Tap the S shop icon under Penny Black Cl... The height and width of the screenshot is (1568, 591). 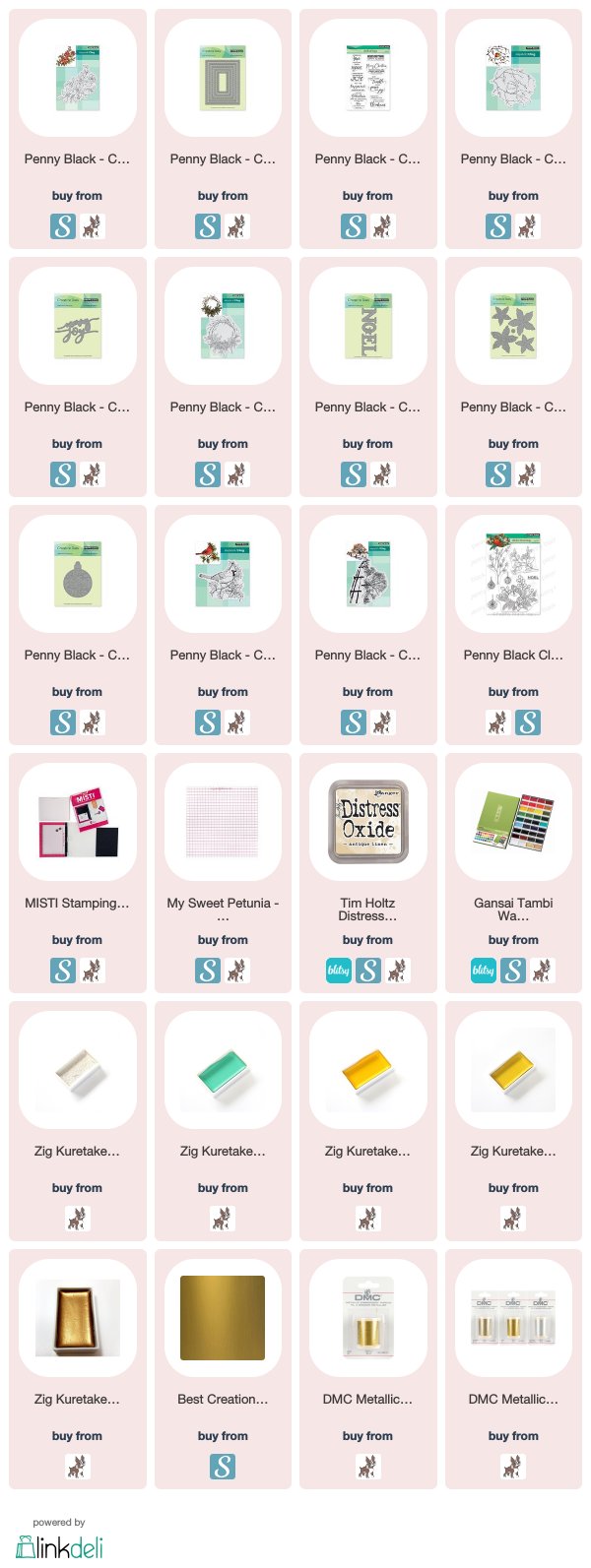click(x=528, y=722)
